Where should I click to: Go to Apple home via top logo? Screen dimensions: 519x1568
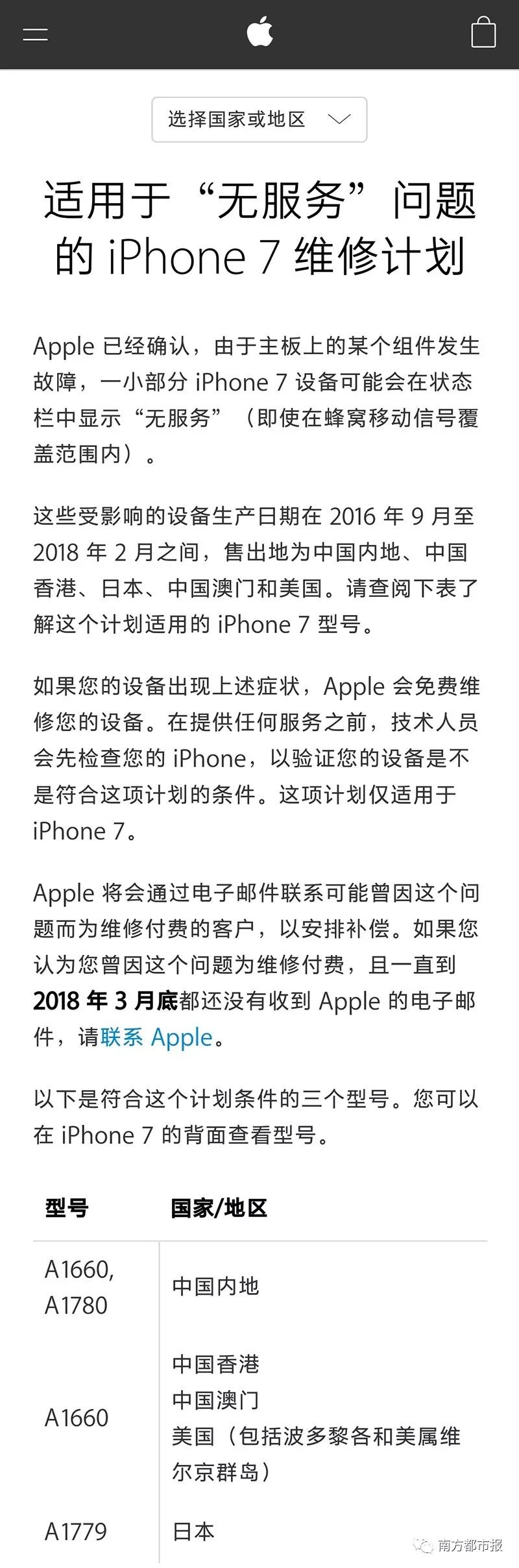coord(259,32)
